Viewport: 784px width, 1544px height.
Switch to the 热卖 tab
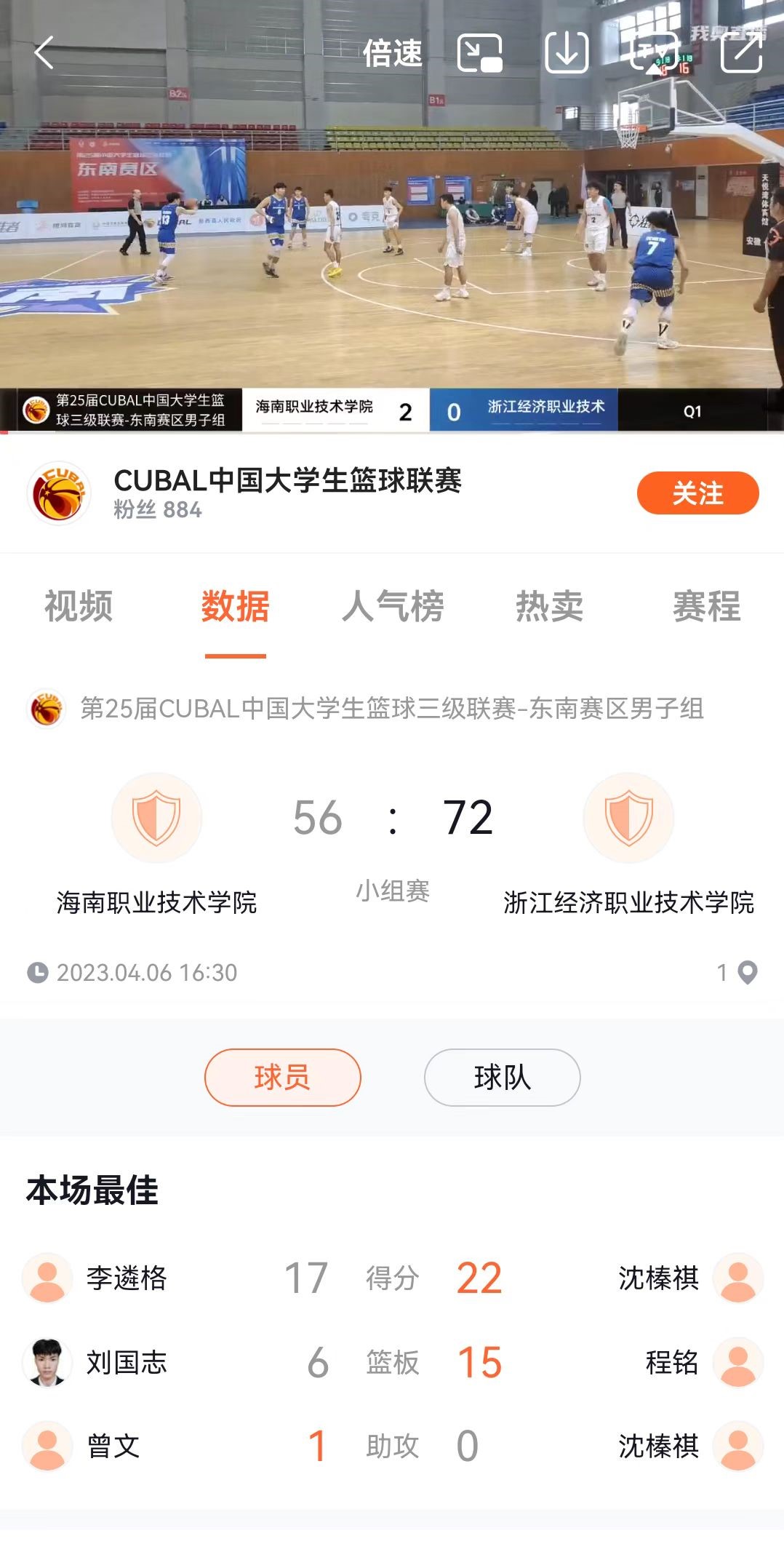pos(549,606)
